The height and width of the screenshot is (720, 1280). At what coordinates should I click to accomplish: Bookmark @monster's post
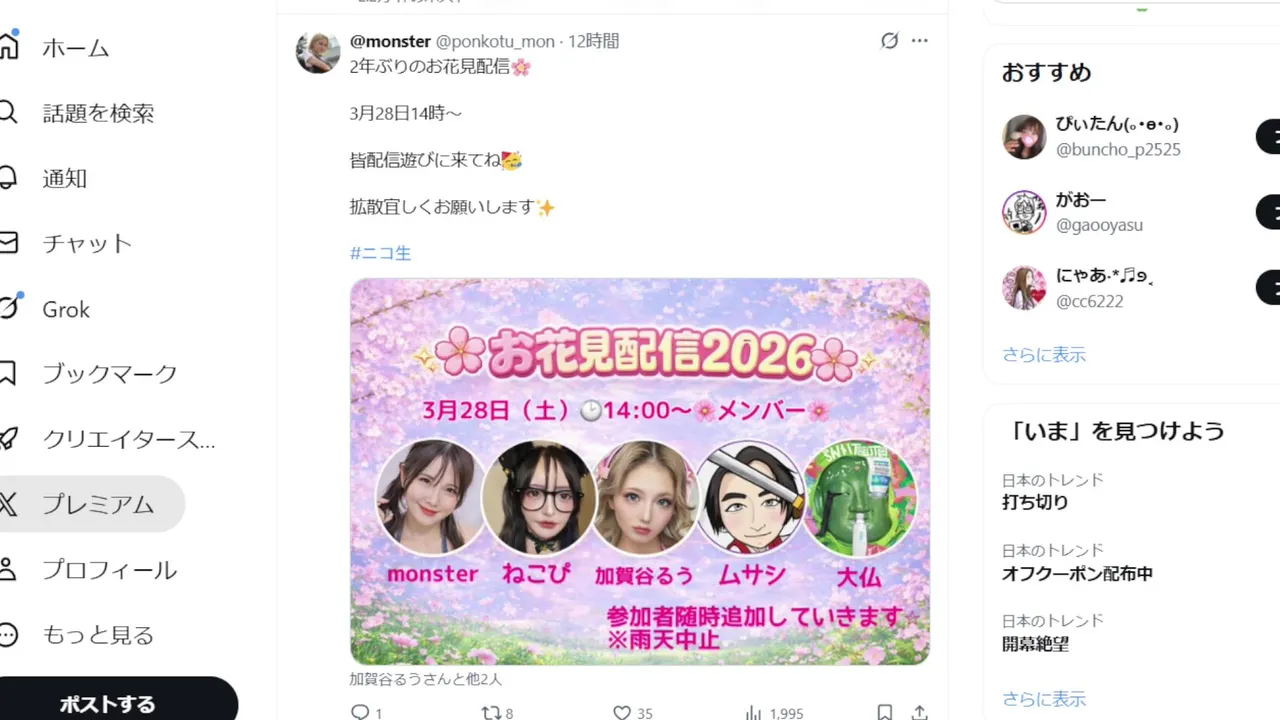click(884, 712)
